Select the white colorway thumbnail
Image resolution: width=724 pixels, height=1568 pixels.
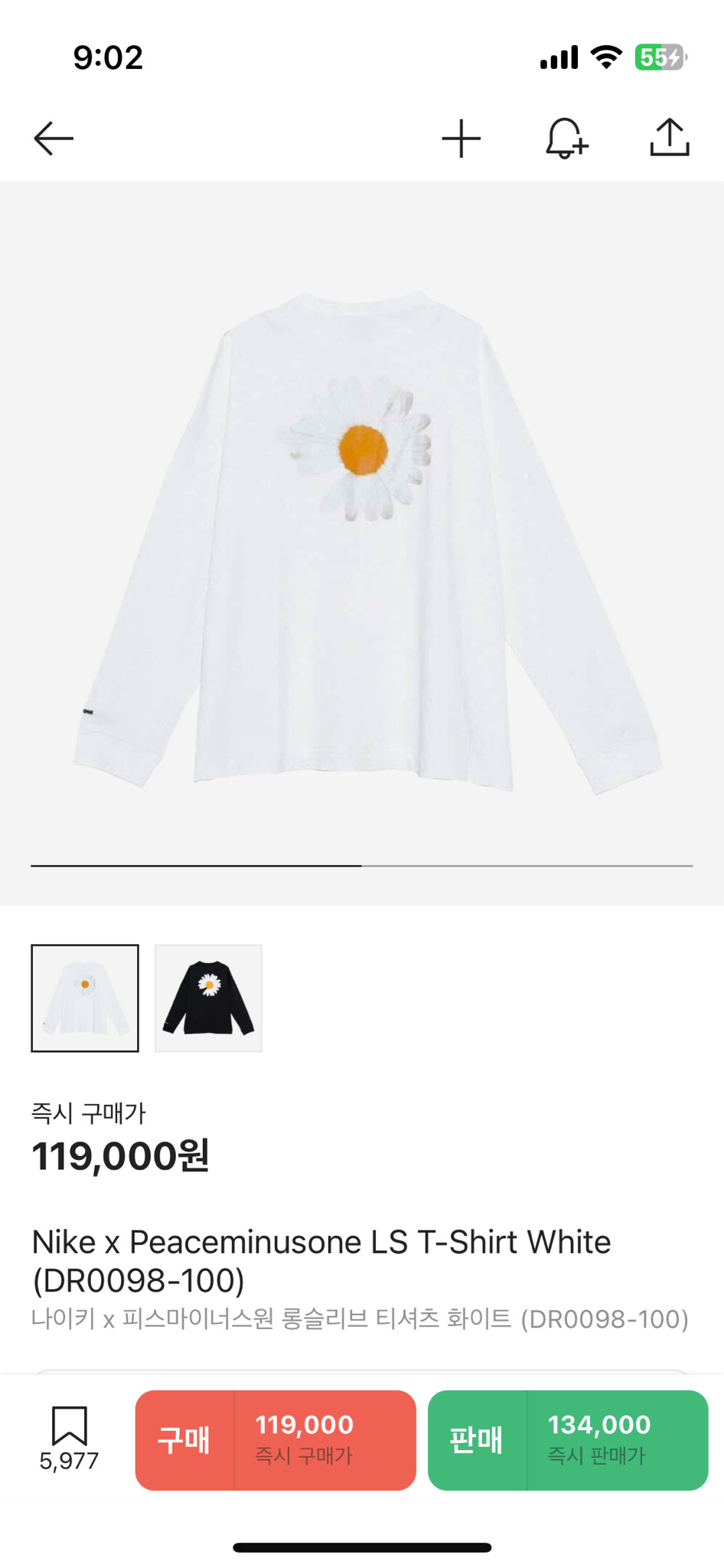pos(84,998)
